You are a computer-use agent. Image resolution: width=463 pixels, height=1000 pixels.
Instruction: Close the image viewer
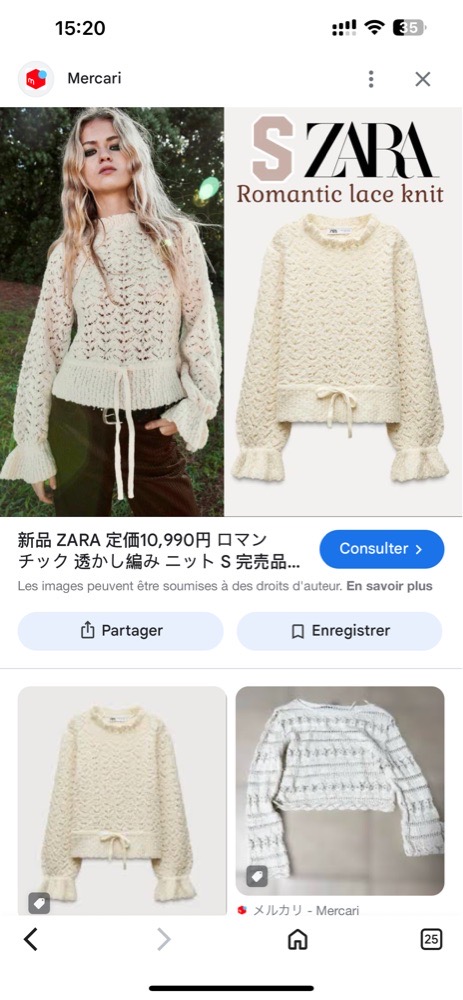pyautogui.click(x=423, y=79)
